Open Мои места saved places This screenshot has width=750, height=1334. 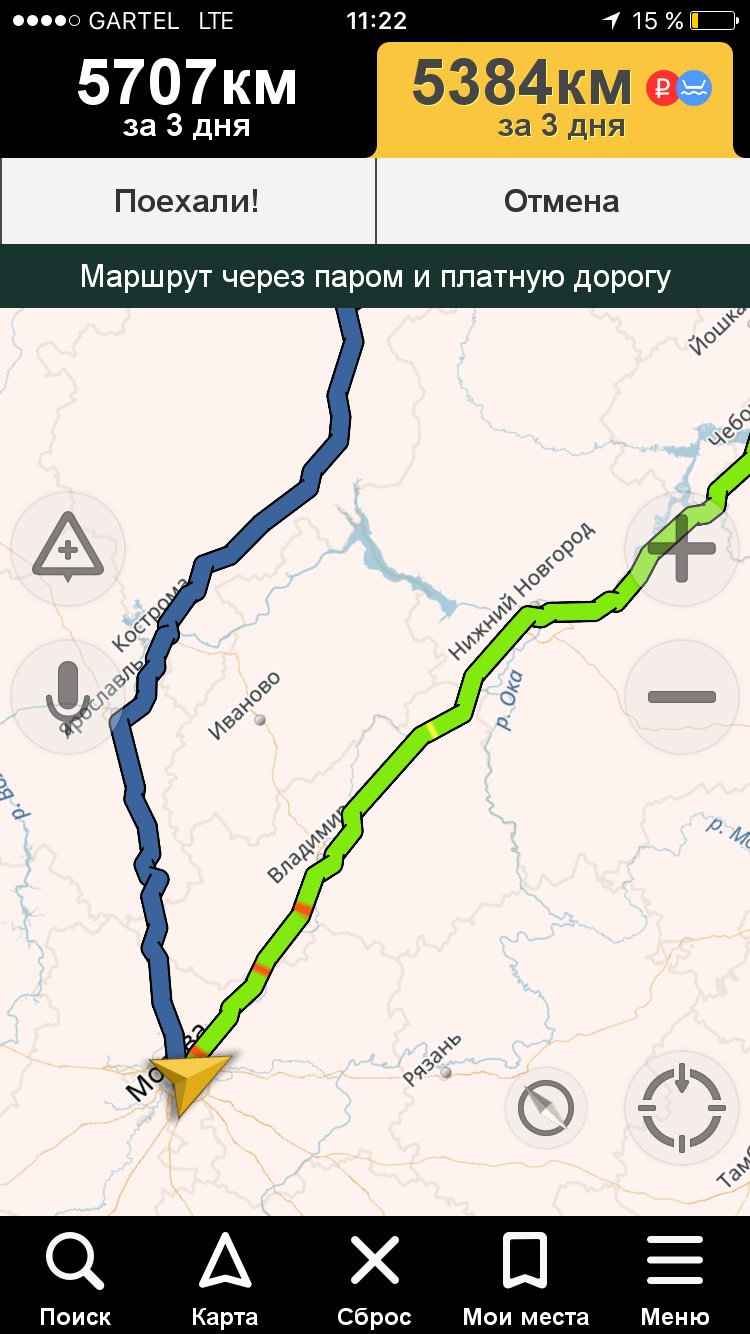pos(525,1276)
